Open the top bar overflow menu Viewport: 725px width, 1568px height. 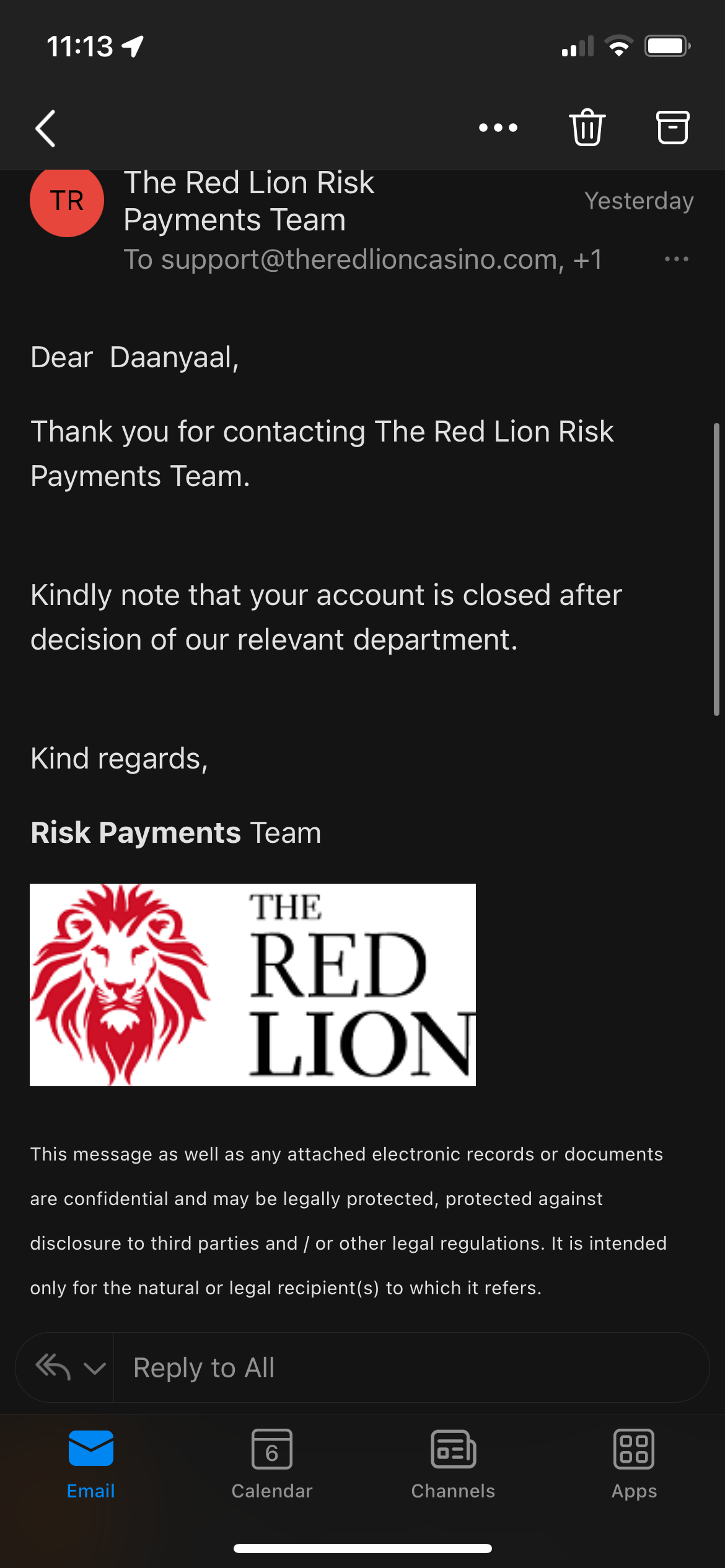click(x=498, y=128)
